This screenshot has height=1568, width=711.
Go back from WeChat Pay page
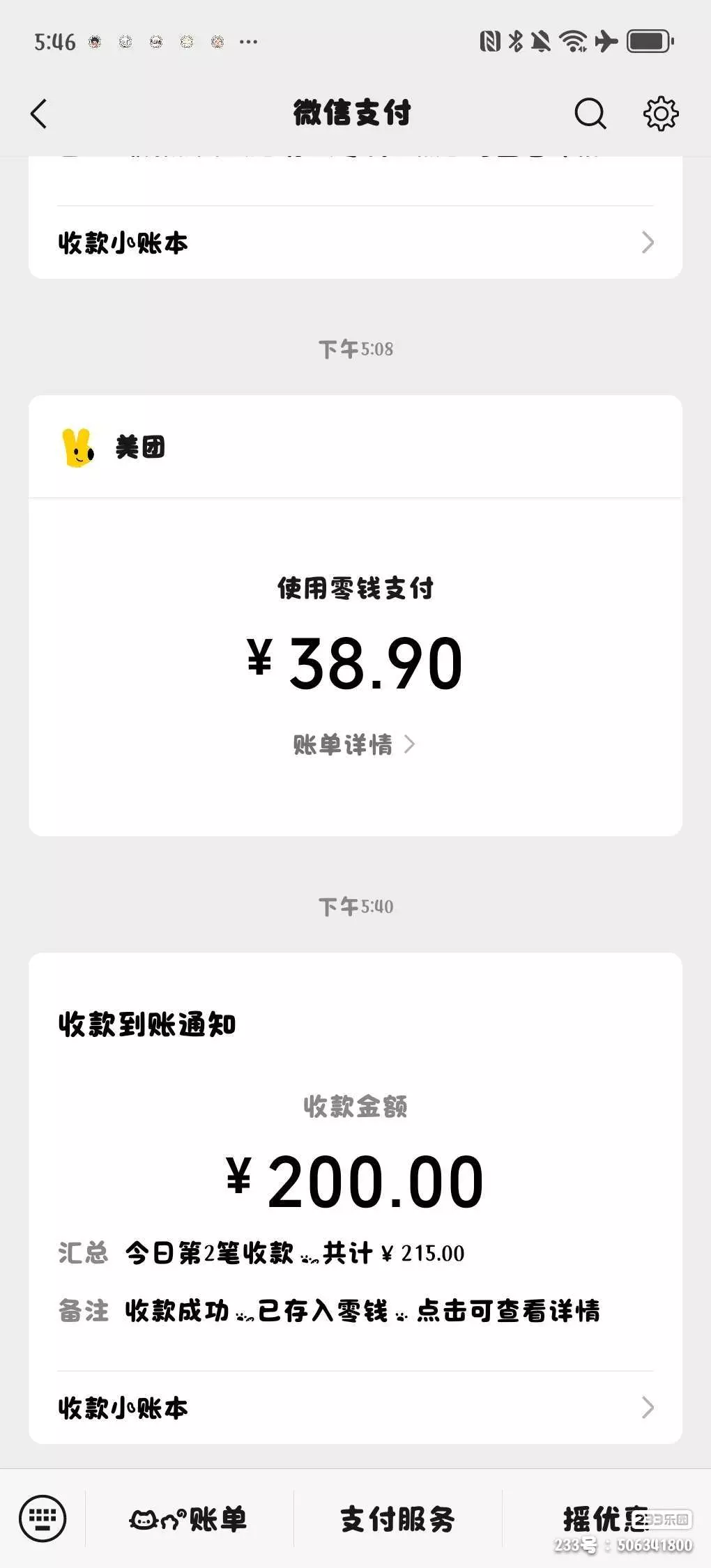(39, 114)
